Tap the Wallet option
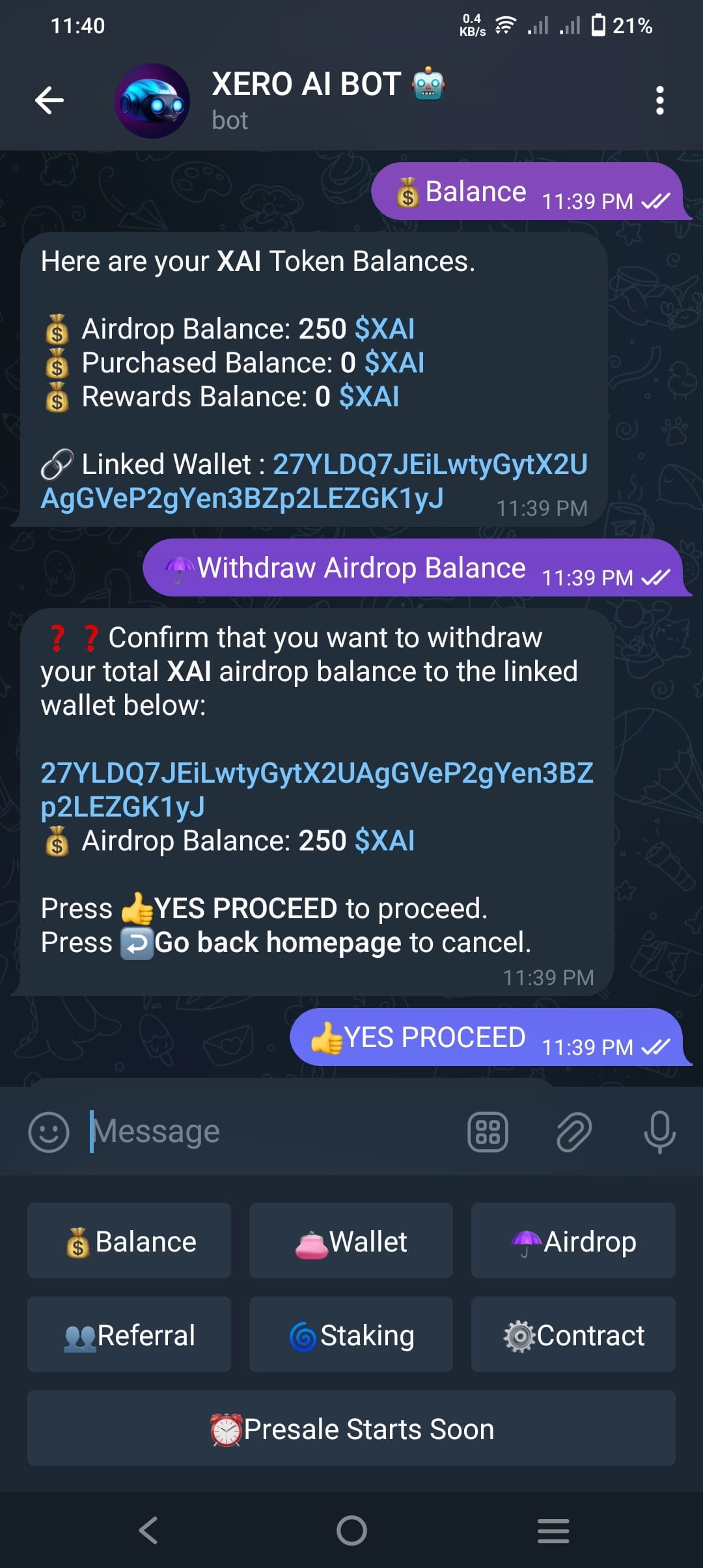Screen dimensions: 703x1568 pyautogui.click(x=350, y=1240)
